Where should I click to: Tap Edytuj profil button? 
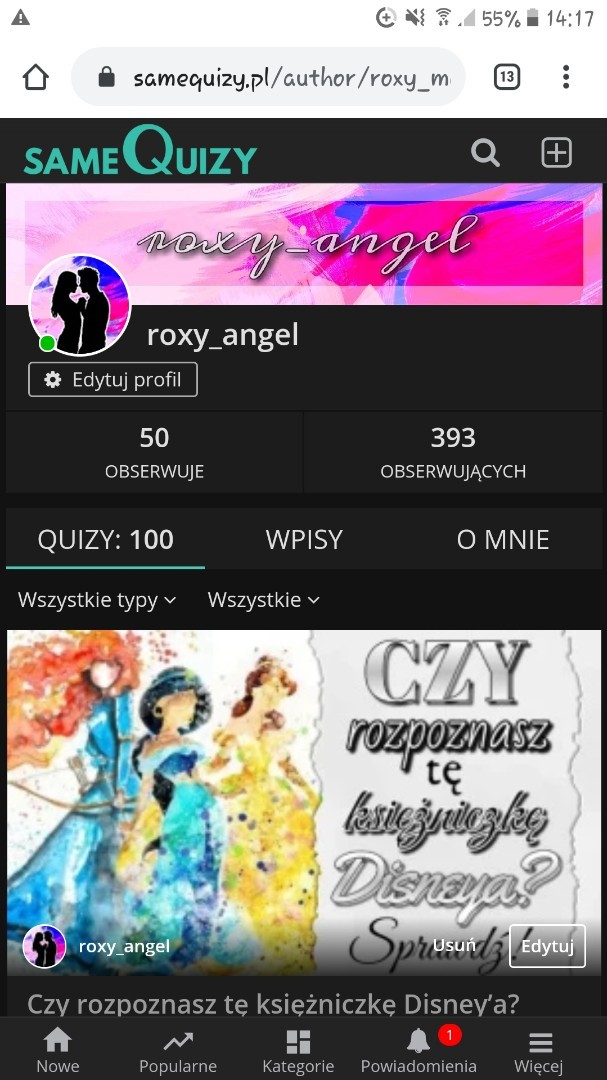(113, 380)
